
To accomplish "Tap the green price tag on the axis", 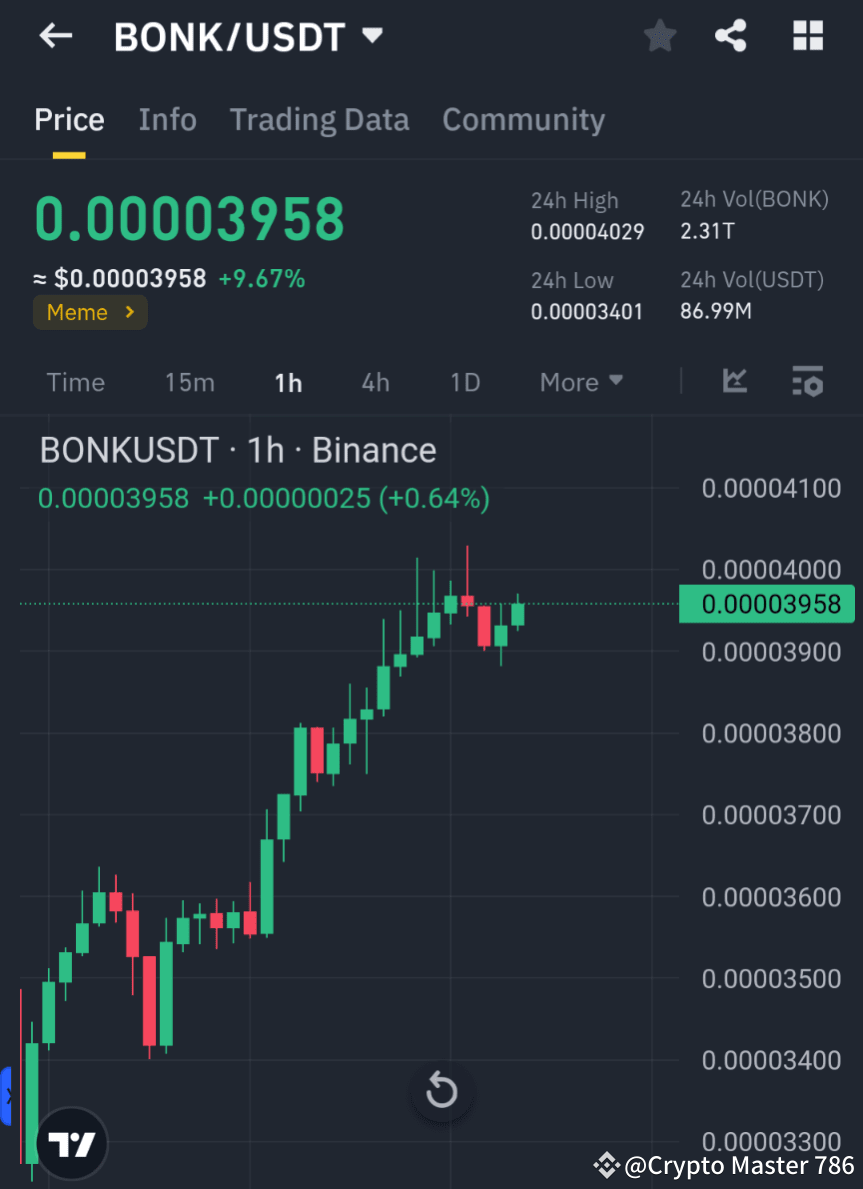I will [x=766, y=604].
